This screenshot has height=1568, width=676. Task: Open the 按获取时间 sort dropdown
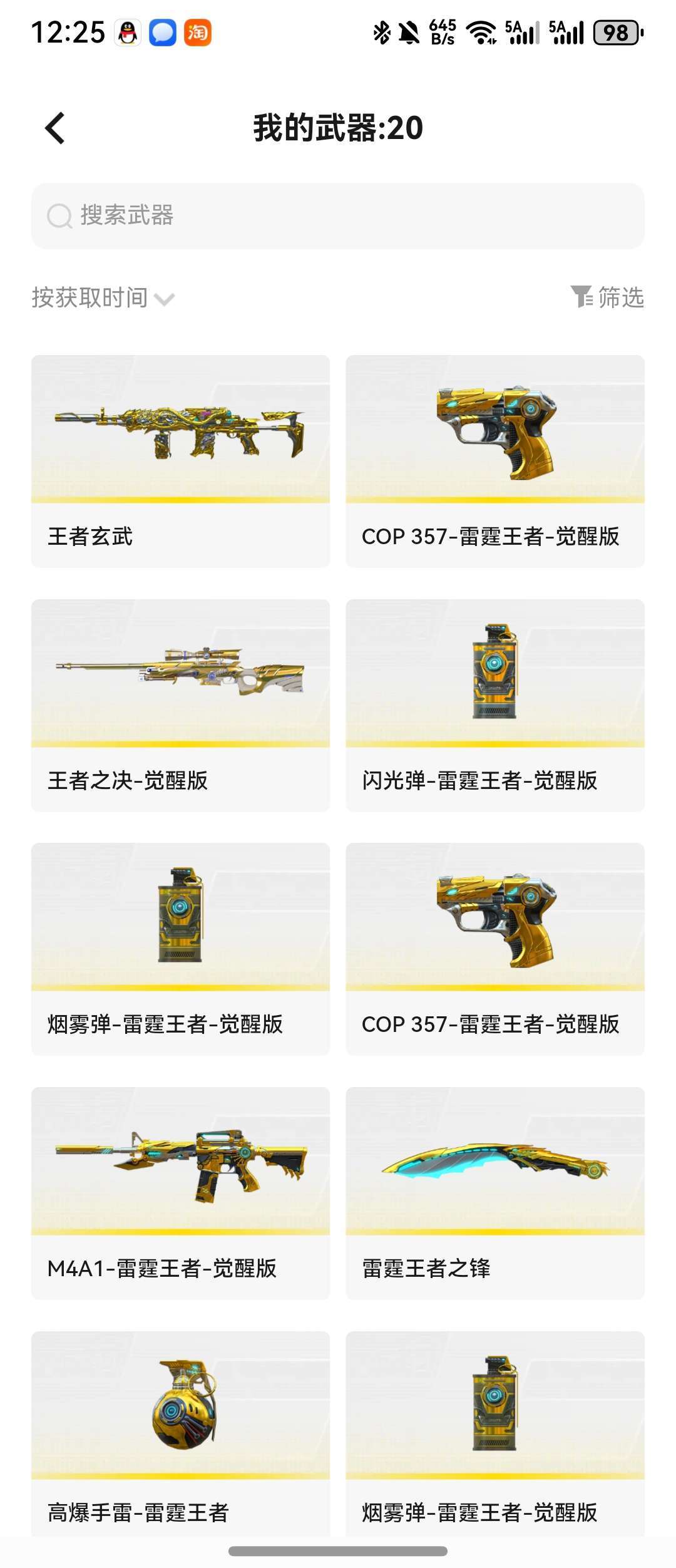point(103,298)
